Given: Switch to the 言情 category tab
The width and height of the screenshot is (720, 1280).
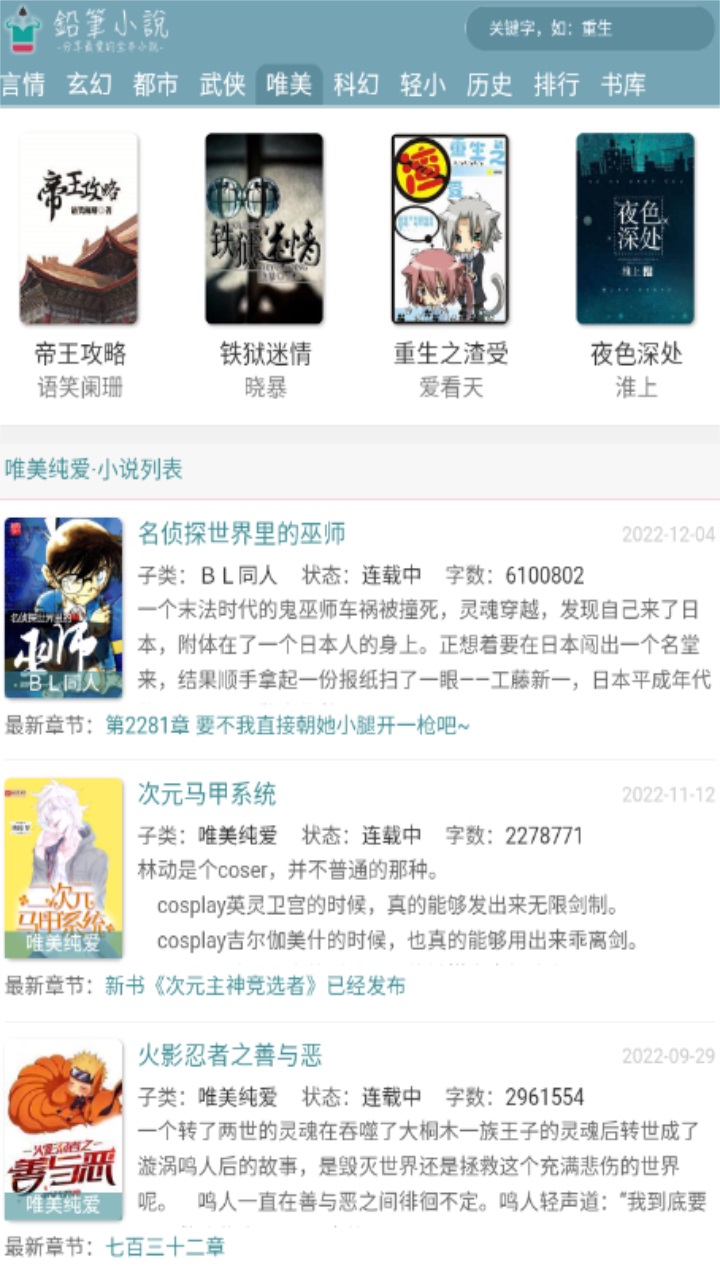Looking at the screenshot, I should pyautogui.click(x=23, y=85).
